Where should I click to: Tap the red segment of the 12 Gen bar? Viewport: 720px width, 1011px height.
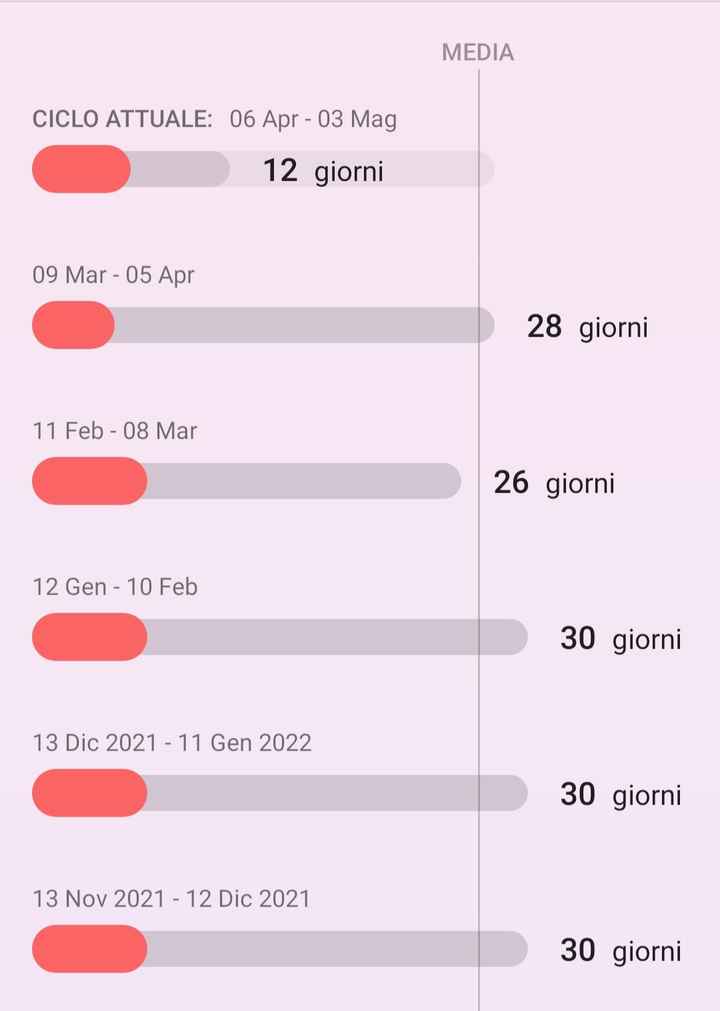[88, 636]
